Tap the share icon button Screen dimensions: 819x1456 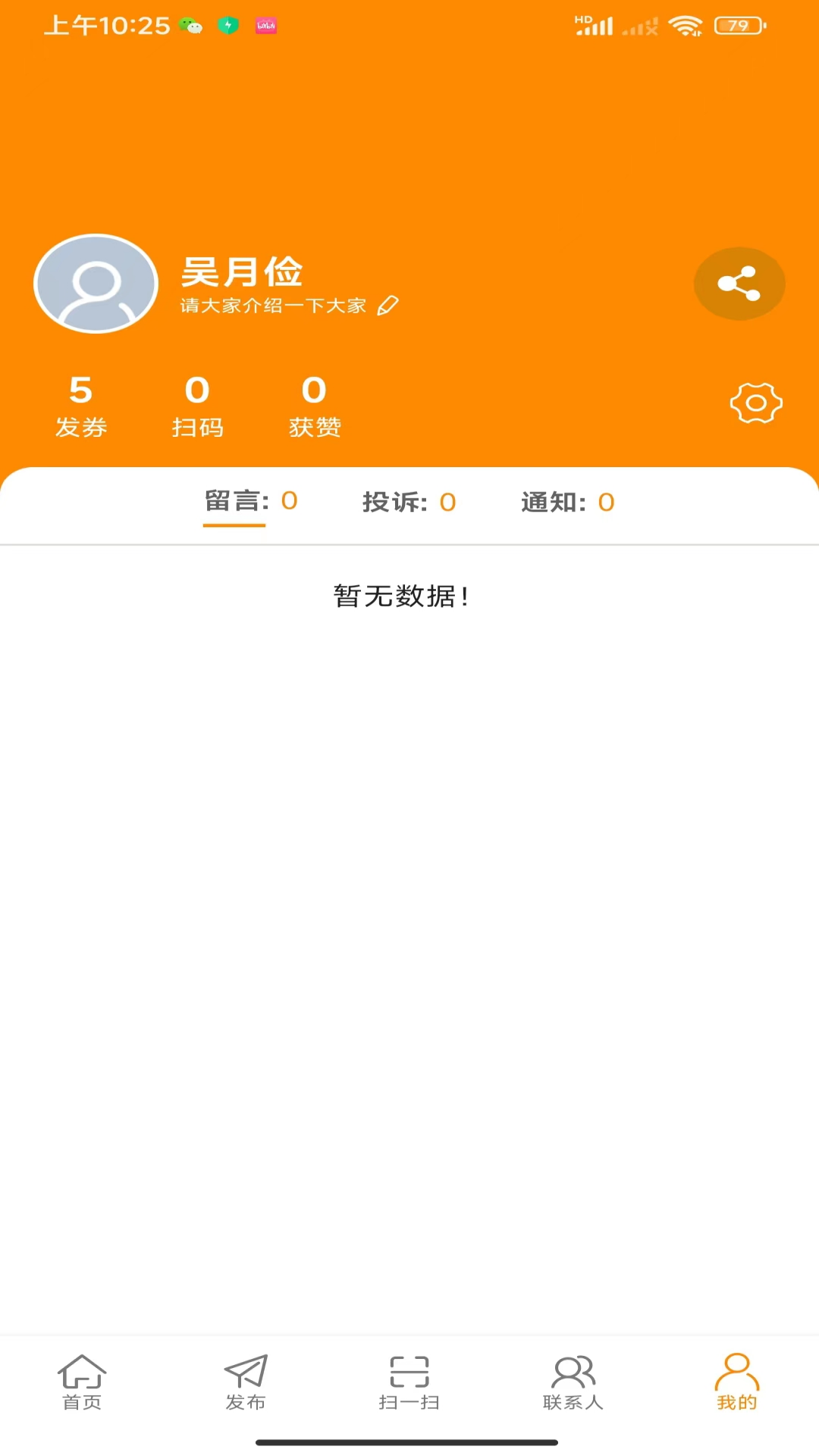(x=739, y=284)
